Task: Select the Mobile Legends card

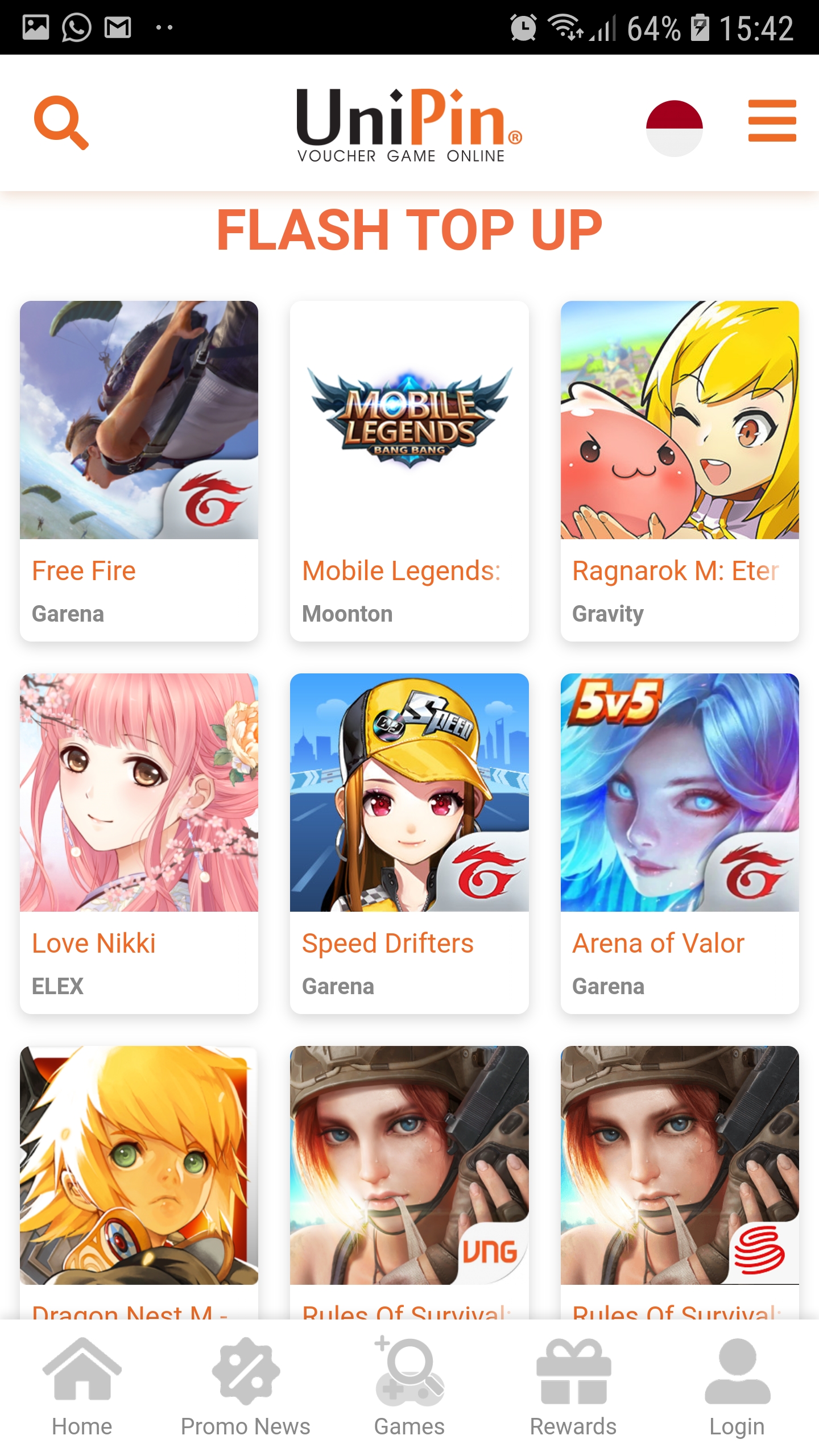Action: coord(409,471)
